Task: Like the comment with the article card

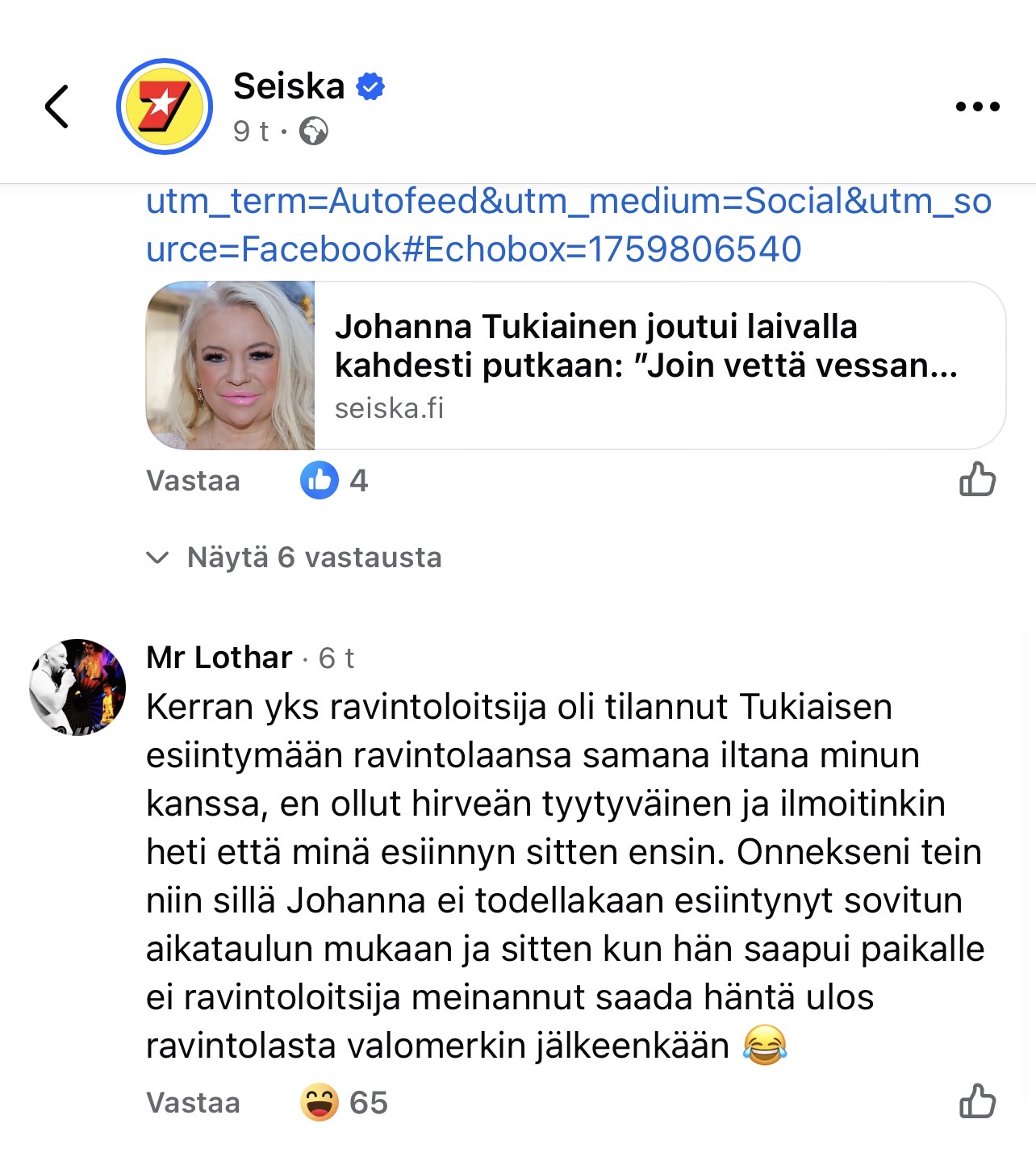Action: (977, 480)
